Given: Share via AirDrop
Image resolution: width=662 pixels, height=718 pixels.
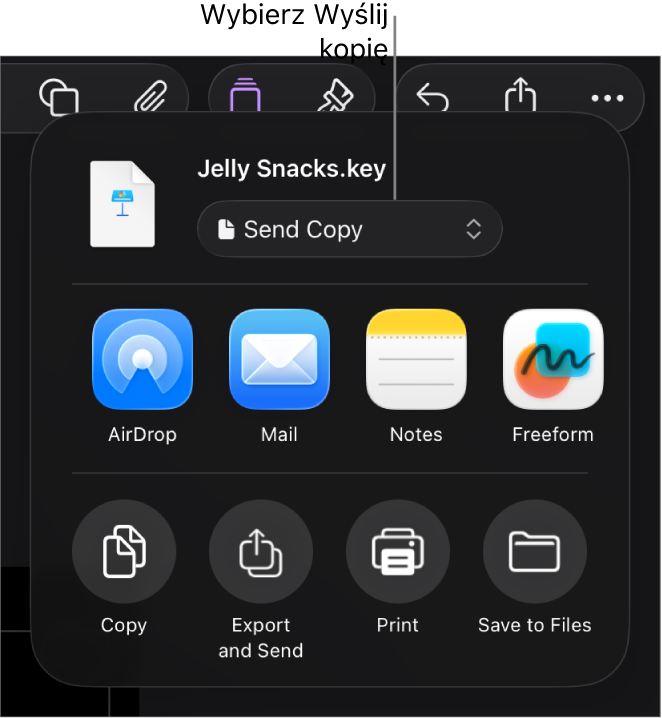Looking at the screenshot, I should (142, 360).
